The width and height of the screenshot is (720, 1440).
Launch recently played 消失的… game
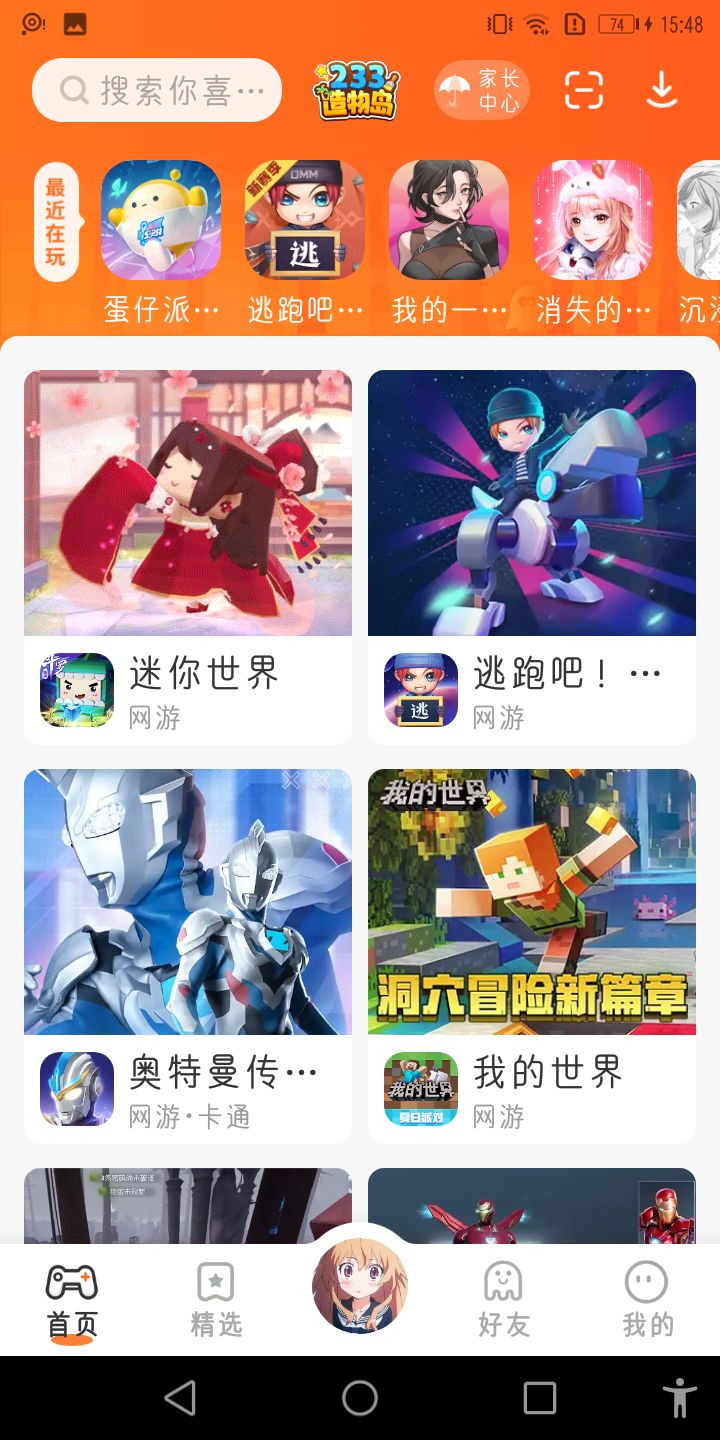tap(593, 220)
